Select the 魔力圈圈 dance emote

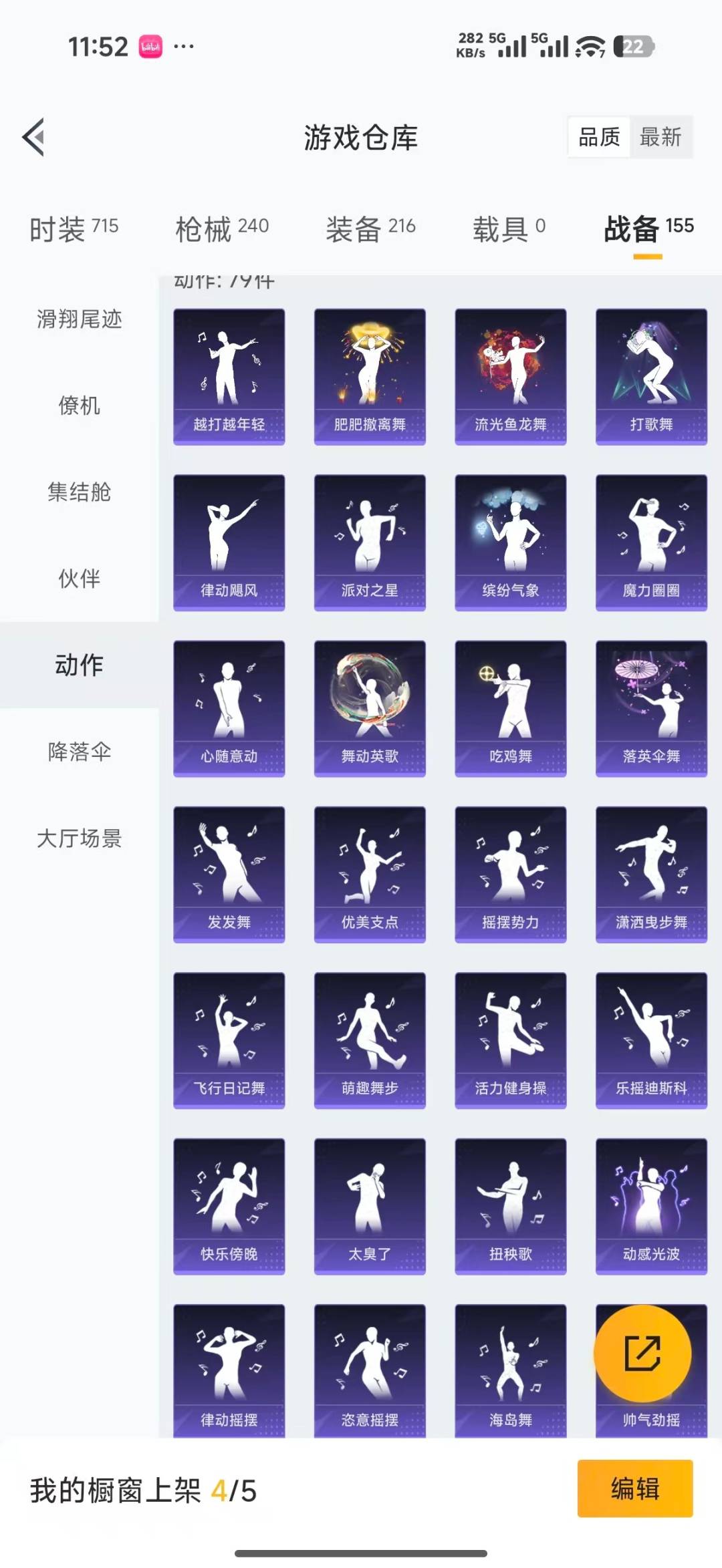pos(650,540)
